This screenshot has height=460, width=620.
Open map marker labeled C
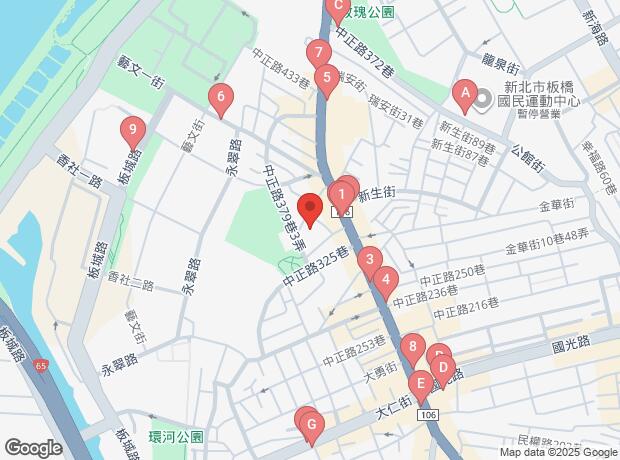pyautogui.click(x=338, y=8)
